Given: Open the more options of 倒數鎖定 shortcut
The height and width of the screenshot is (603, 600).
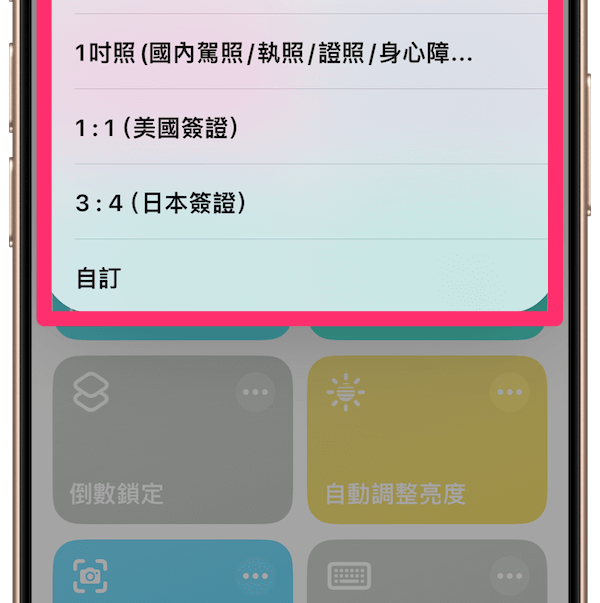Looking at the screenshot, I should (255, 392).
